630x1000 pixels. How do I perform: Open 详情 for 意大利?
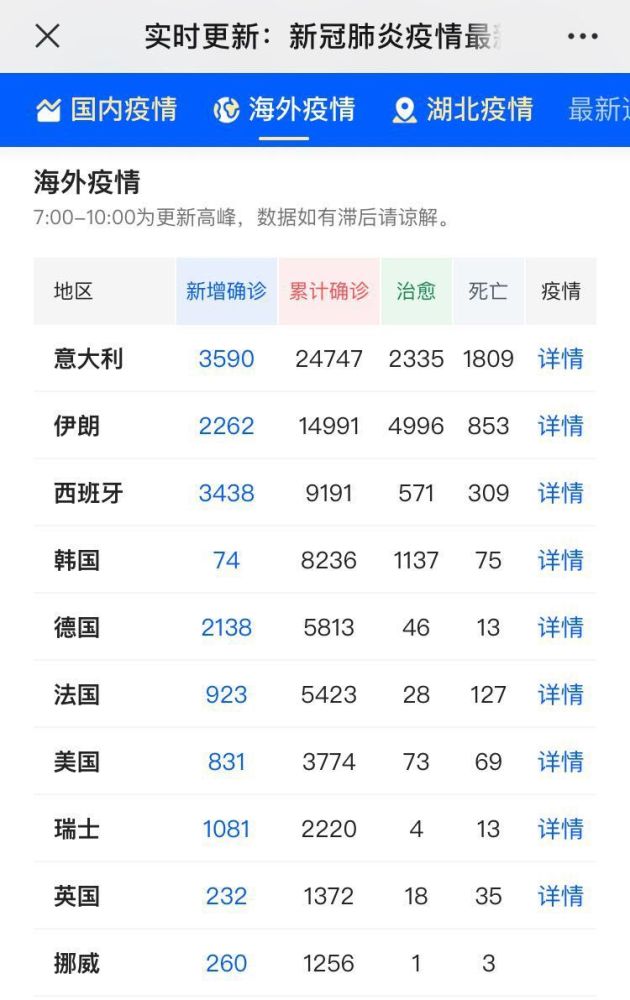coord(560,358)
